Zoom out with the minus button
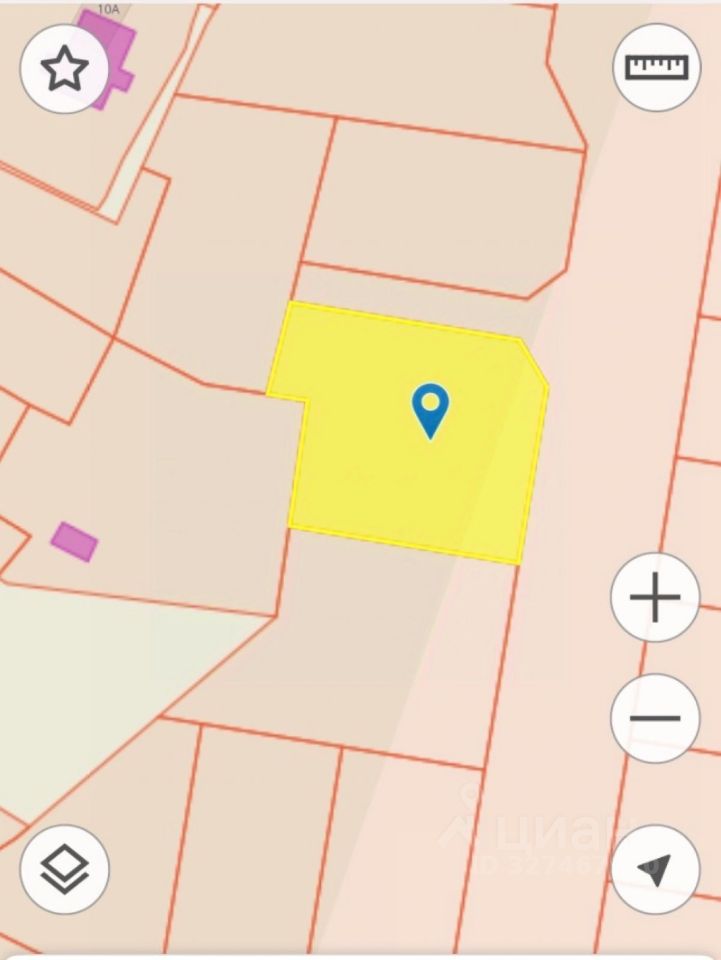This screenshot has height=960, width=721. tap(655, 718)
